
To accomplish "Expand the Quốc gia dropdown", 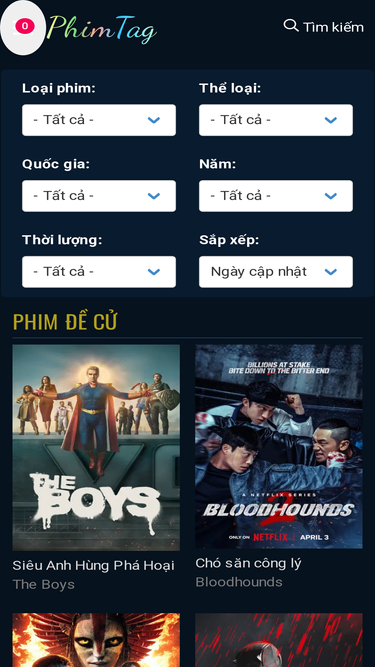I will coord(99,196).
